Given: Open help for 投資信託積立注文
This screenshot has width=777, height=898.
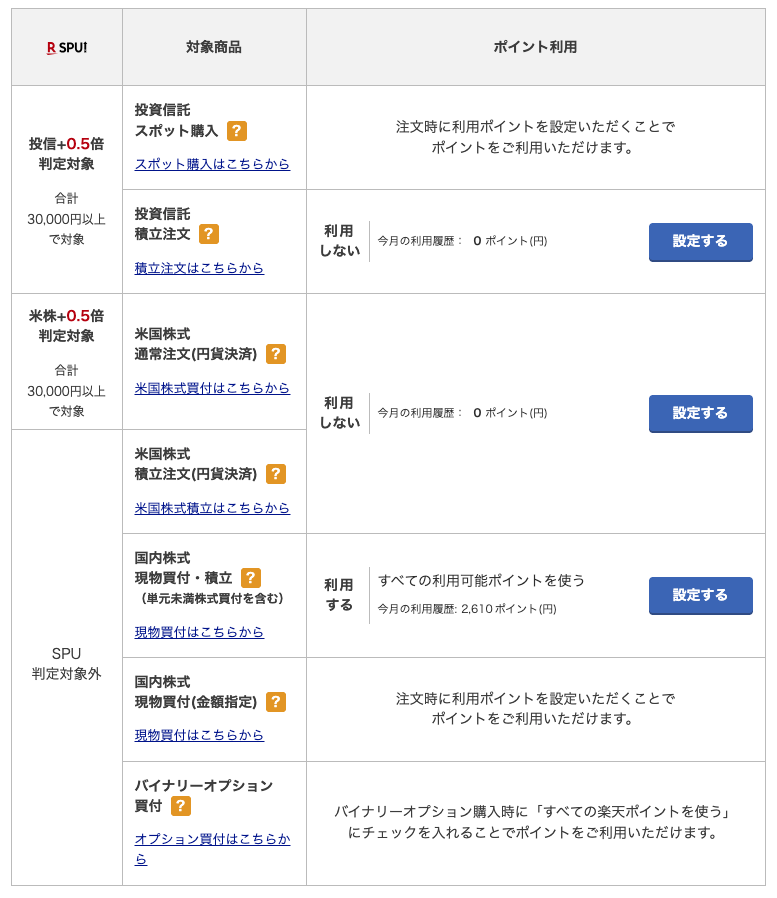Looking at the screenshot, I should click(x=210, y=236).
